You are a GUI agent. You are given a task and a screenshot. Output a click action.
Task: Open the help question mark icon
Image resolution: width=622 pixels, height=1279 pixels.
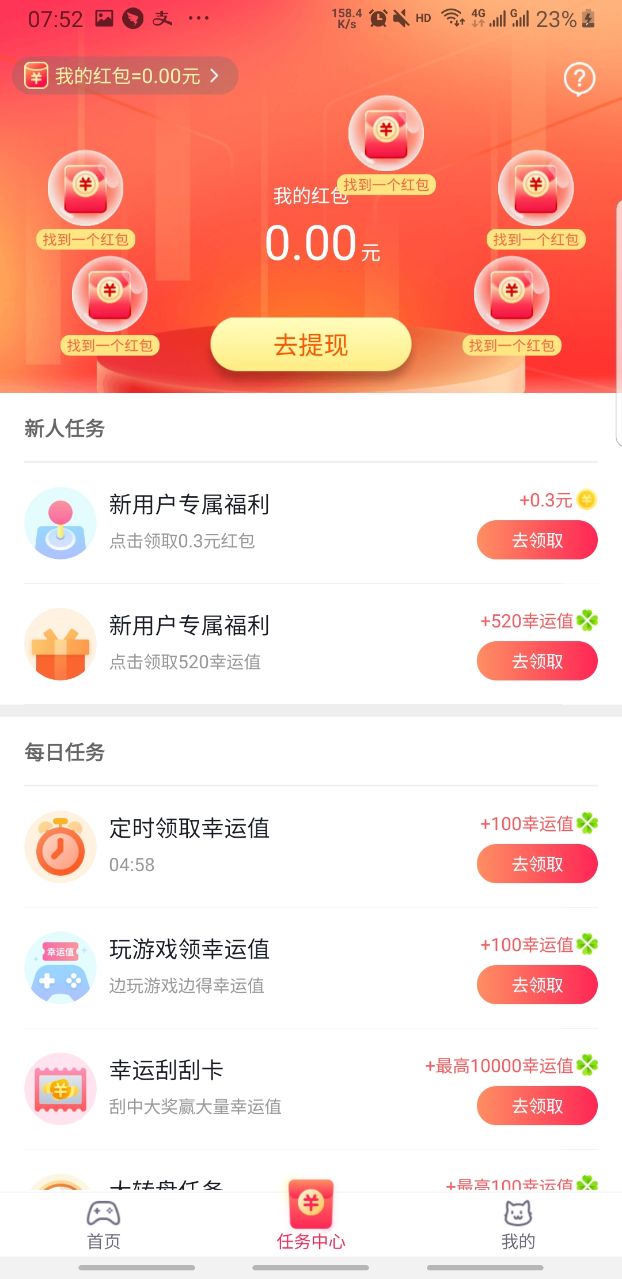(x=579, y=79)
